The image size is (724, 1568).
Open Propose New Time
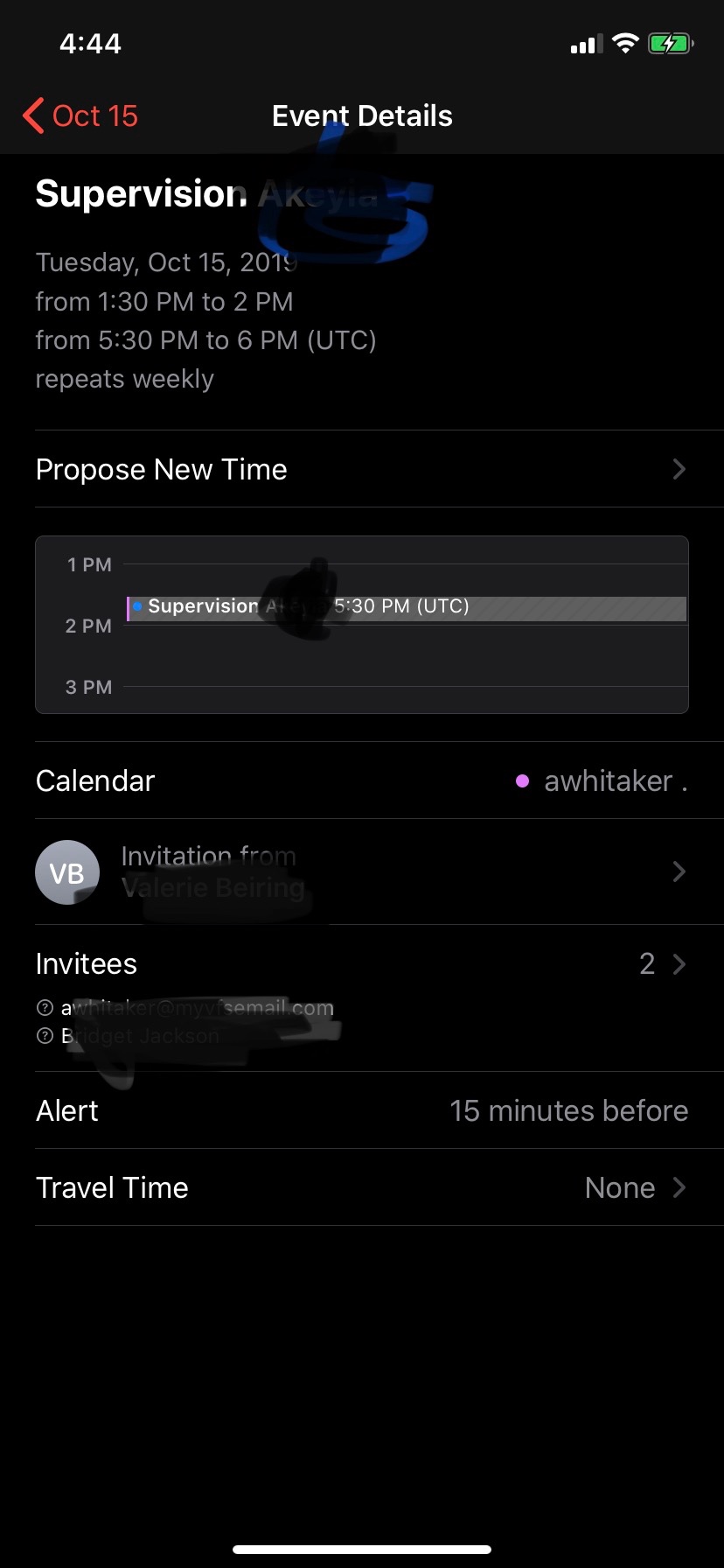point(361,469)
